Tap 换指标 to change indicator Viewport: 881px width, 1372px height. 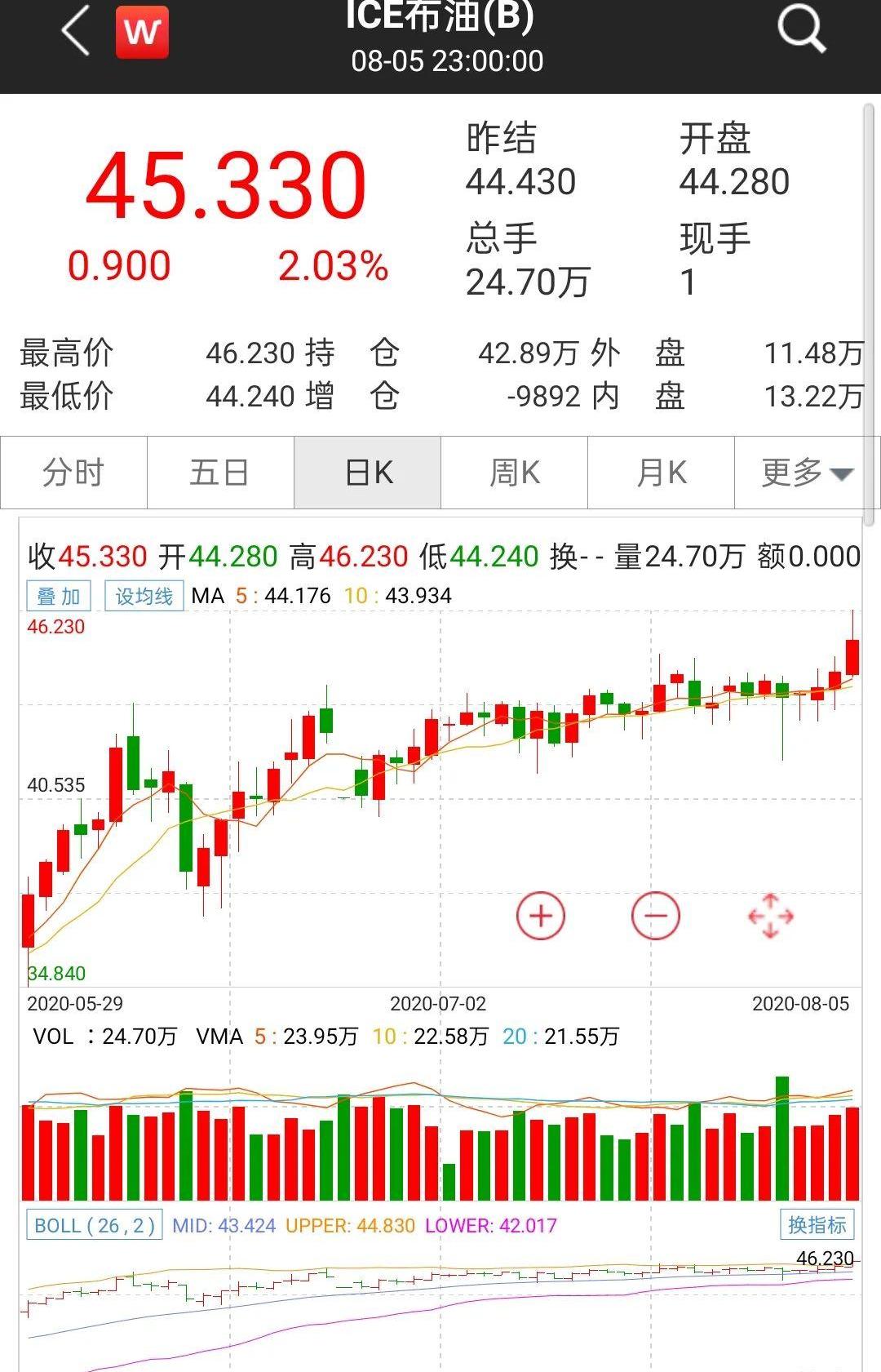pos(817,1224)
